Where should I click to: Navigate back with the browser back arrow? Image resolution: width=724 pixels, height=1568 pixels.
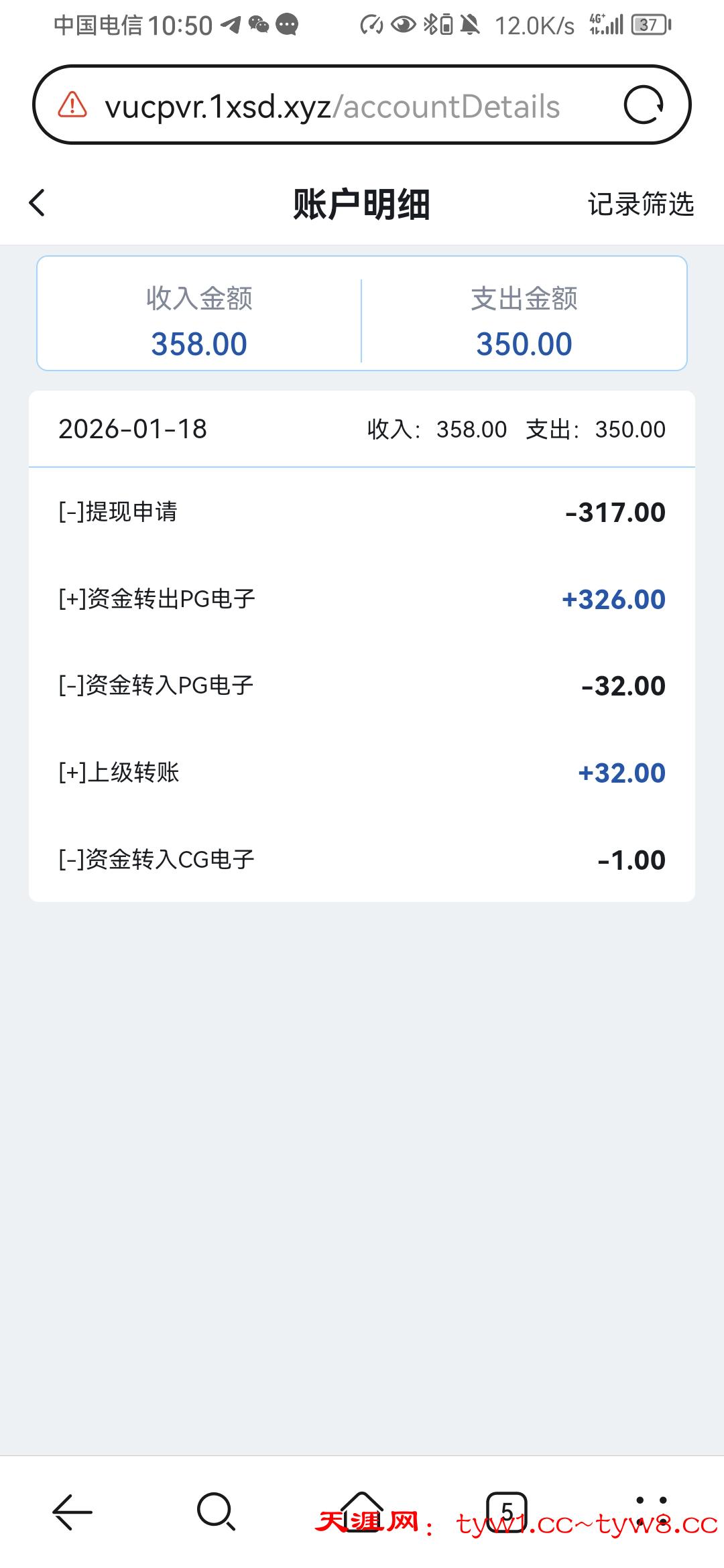[x=72, y=1512]
